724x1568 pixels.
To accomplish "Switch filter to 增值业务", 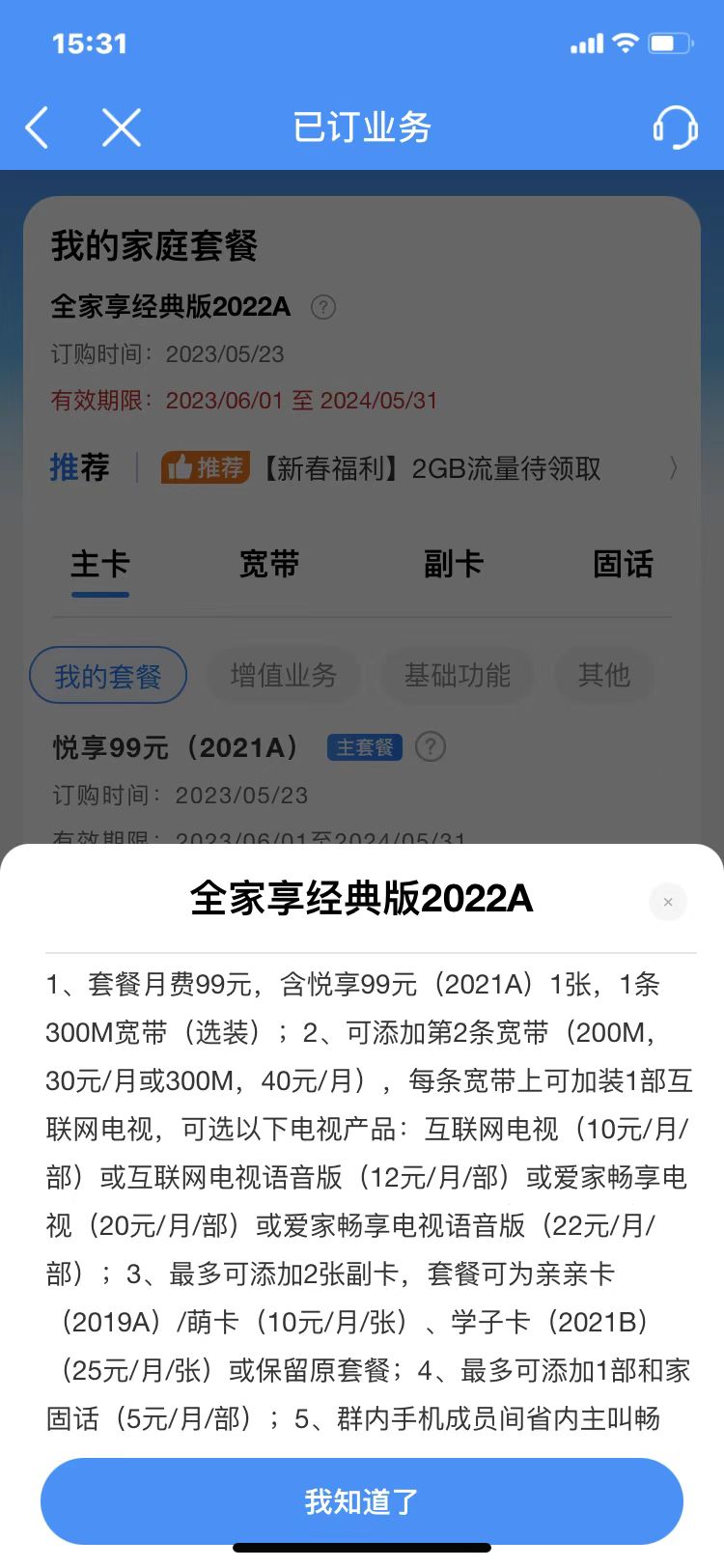I will click(284, 676).
